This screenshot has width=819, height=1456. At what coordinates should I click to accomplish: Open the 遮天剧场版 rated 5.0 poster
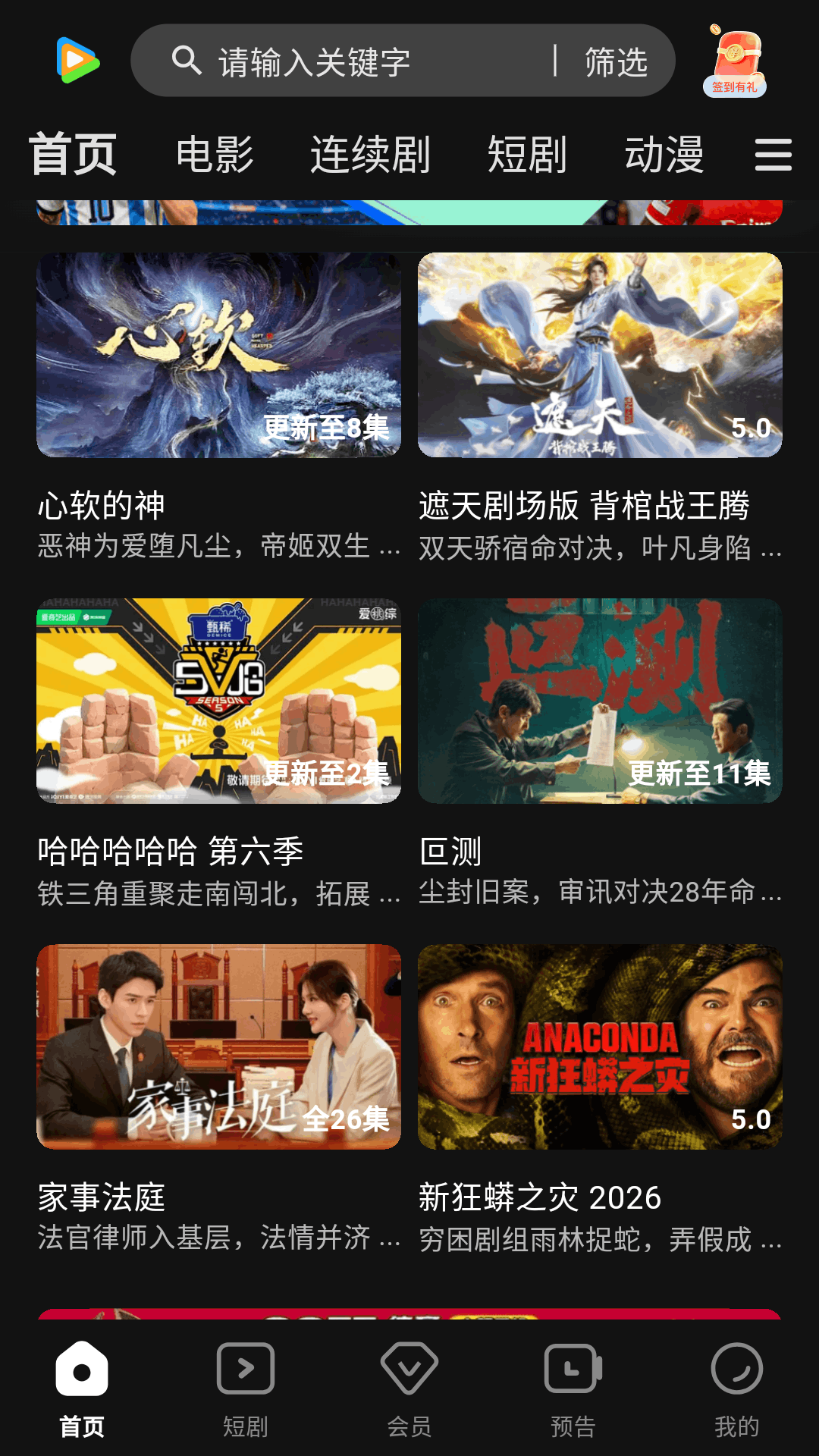pyautogui.click(x=599, y=355)
